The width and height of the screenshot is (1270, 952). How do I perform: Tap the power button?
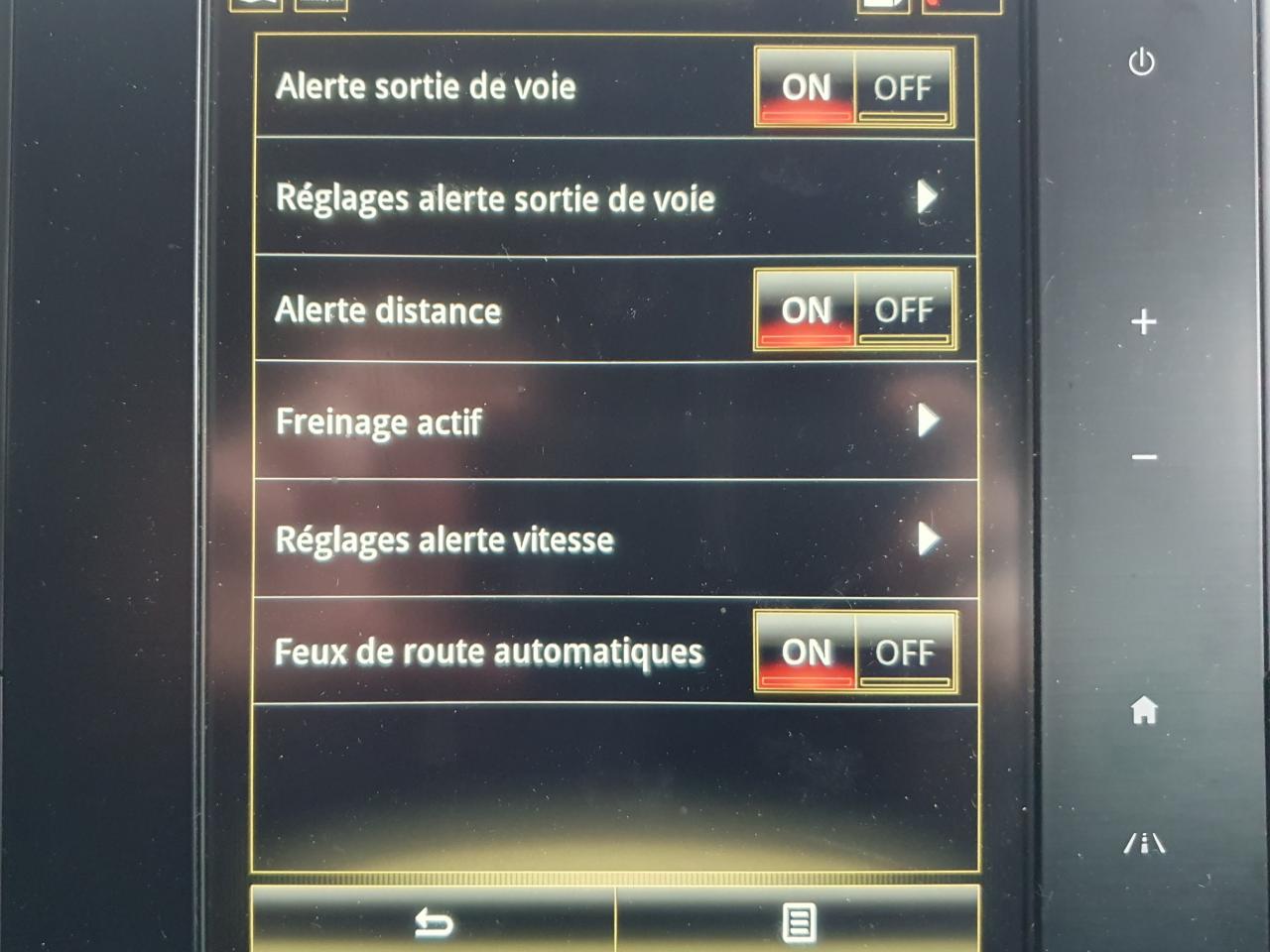click(x=1142, y=62)
